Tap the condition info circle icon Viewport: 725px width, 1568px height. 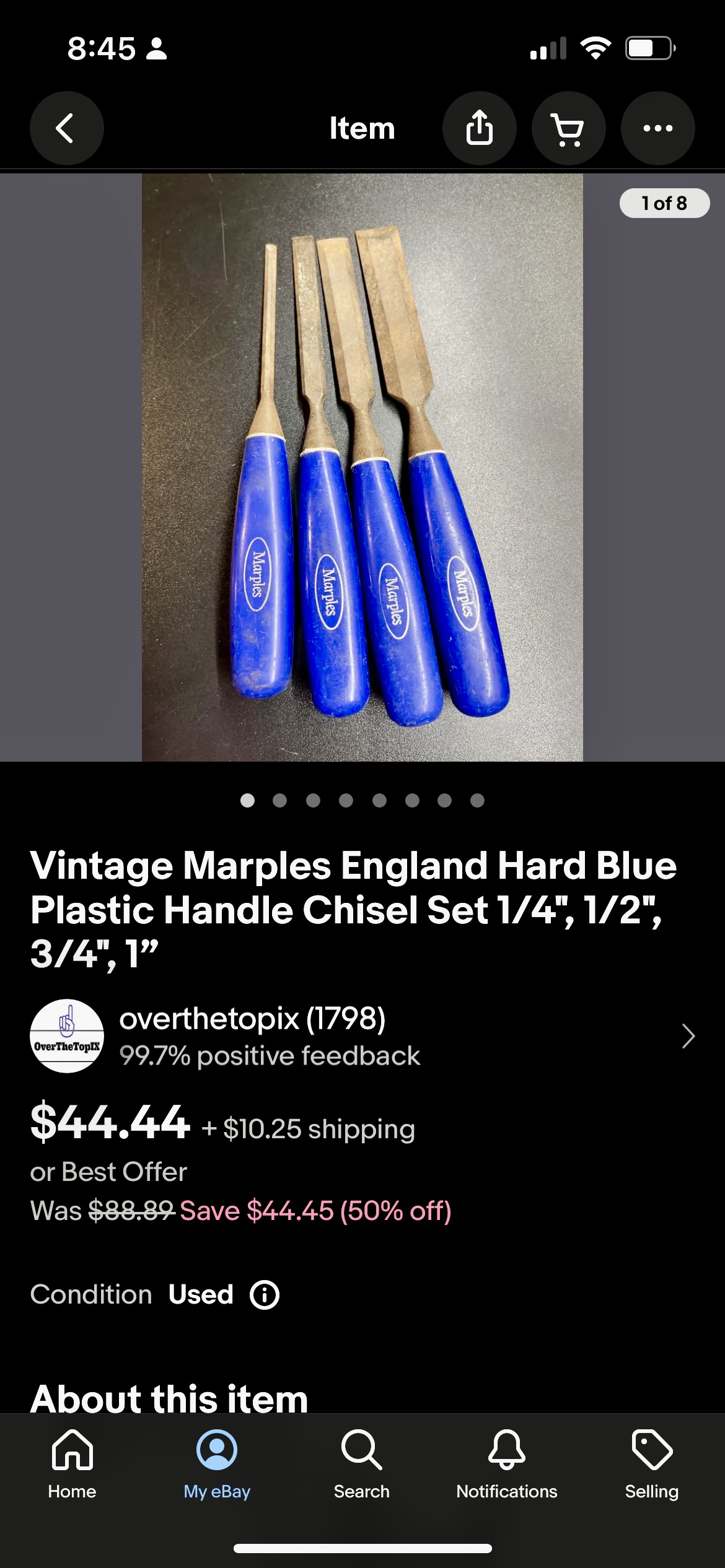pos(263,1294)
